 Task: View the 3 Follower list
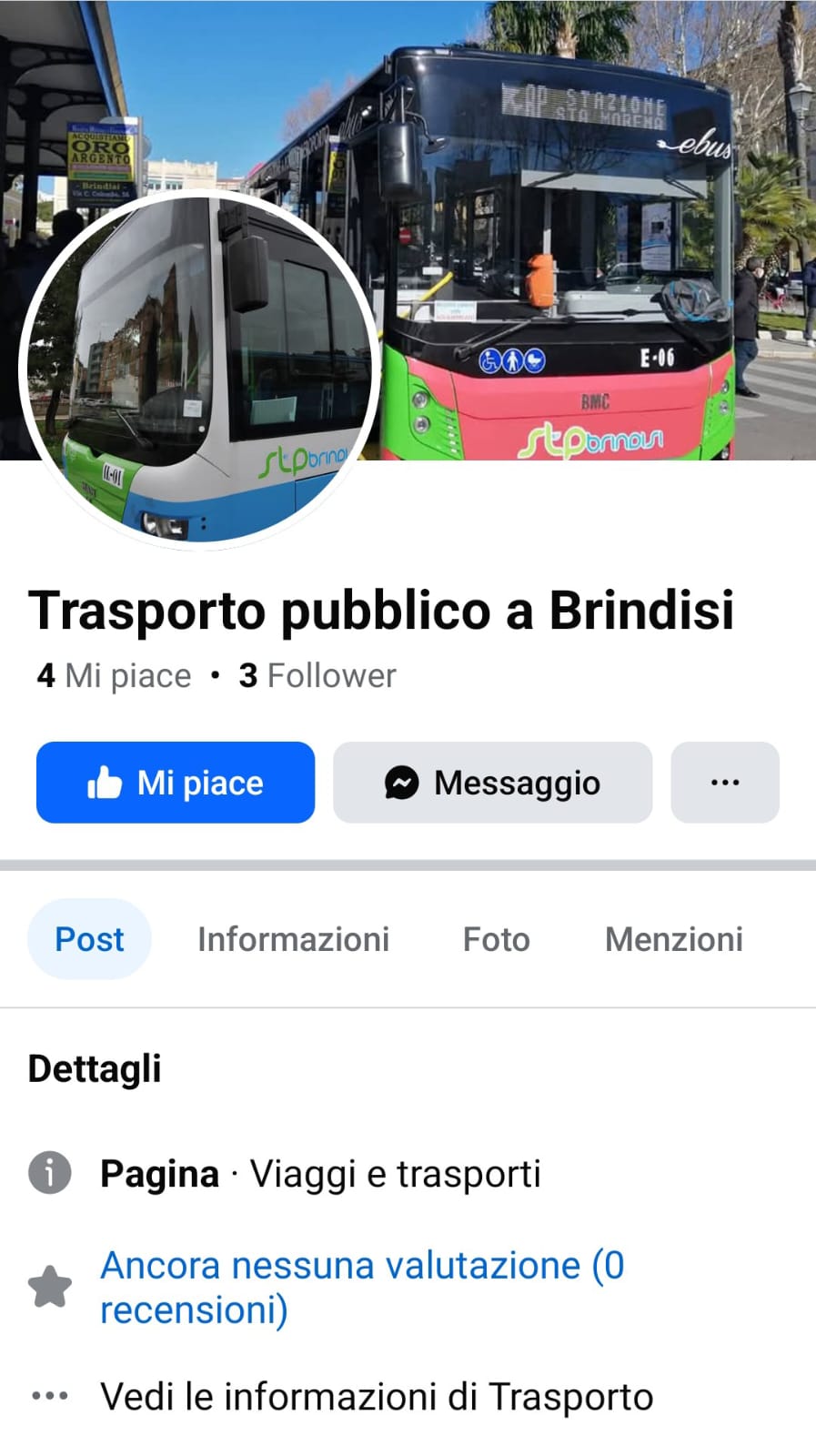click(317, 676)
